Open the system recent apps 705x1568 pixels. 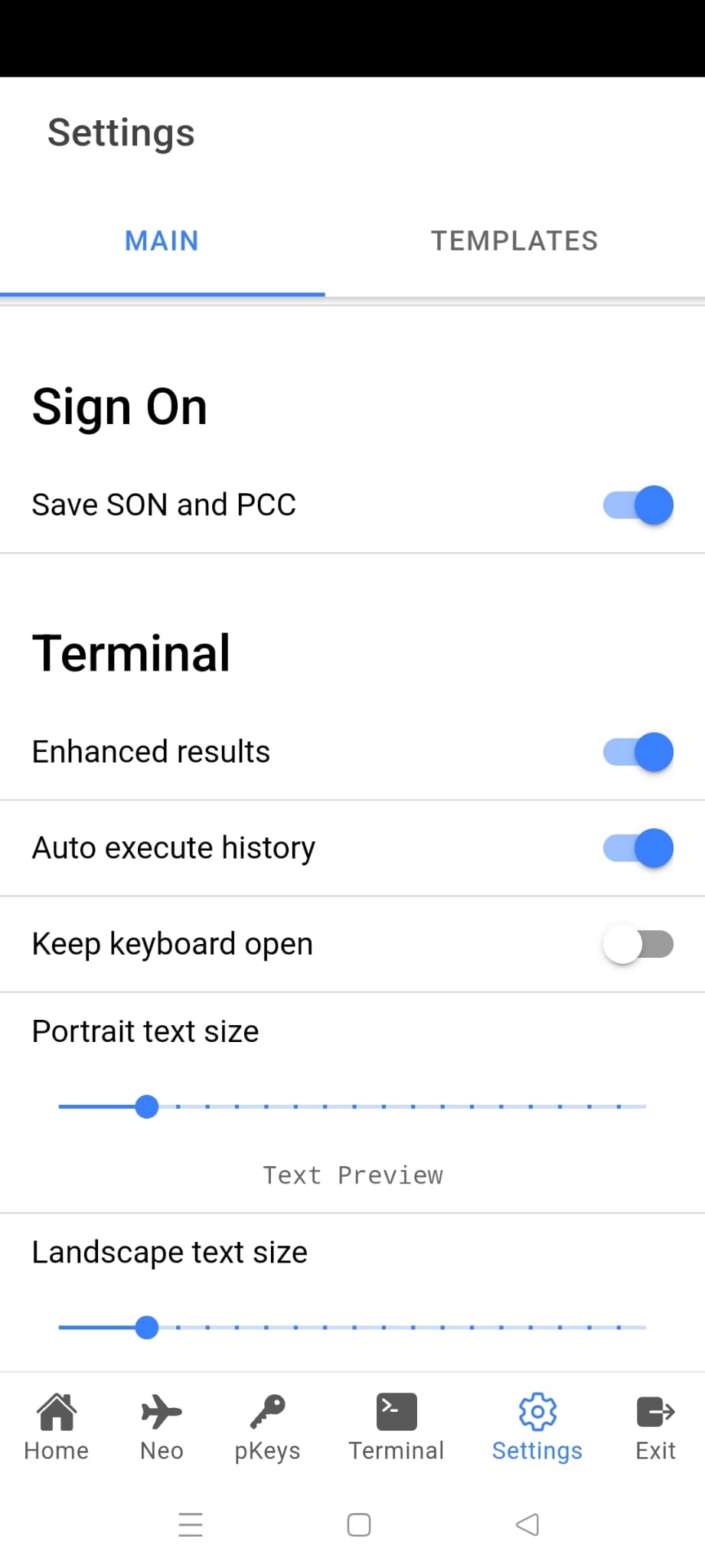click(x=191, y=1524)
